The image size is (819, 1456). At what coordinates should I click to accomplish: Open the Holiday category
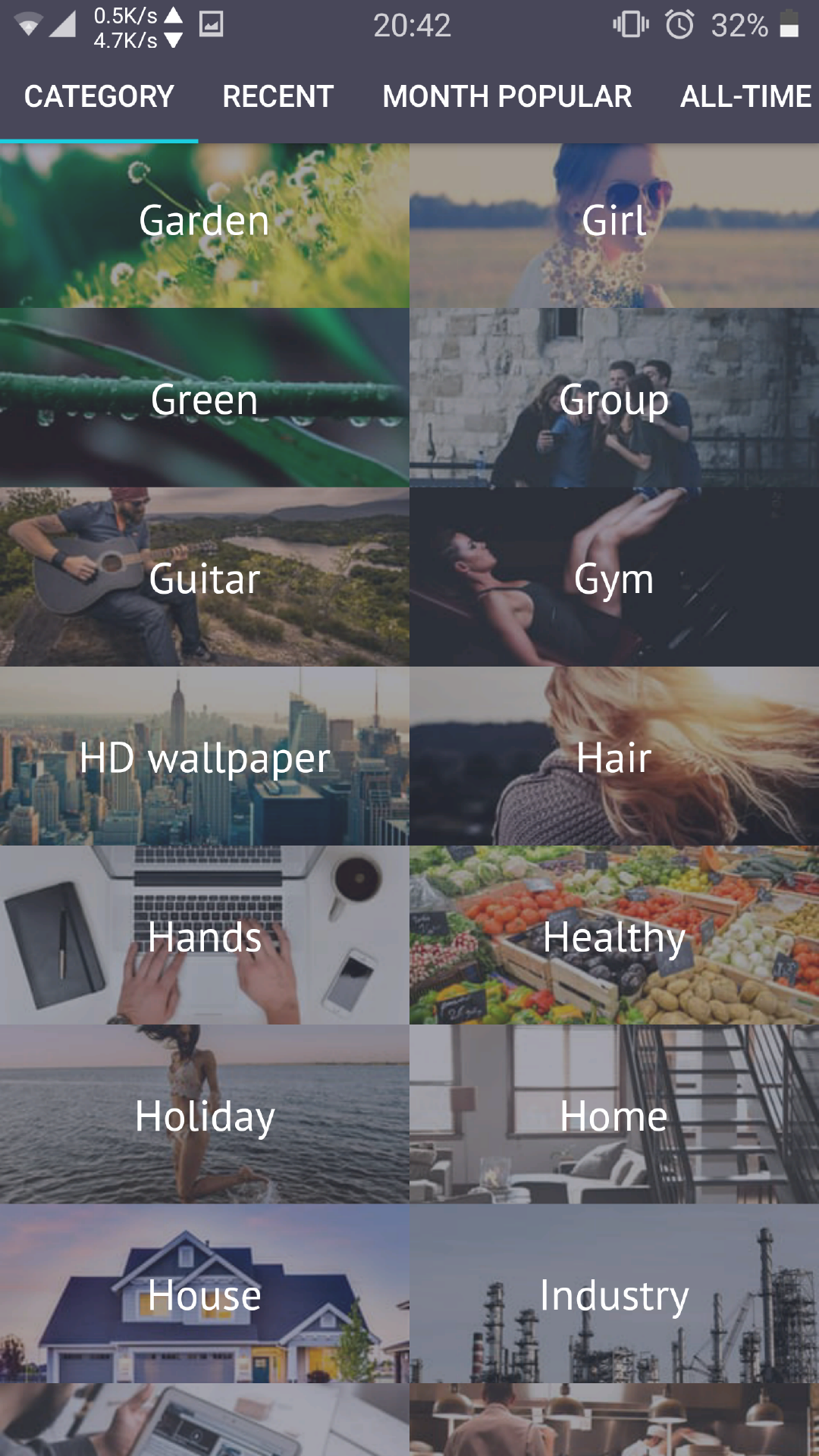coord(204,1116)
